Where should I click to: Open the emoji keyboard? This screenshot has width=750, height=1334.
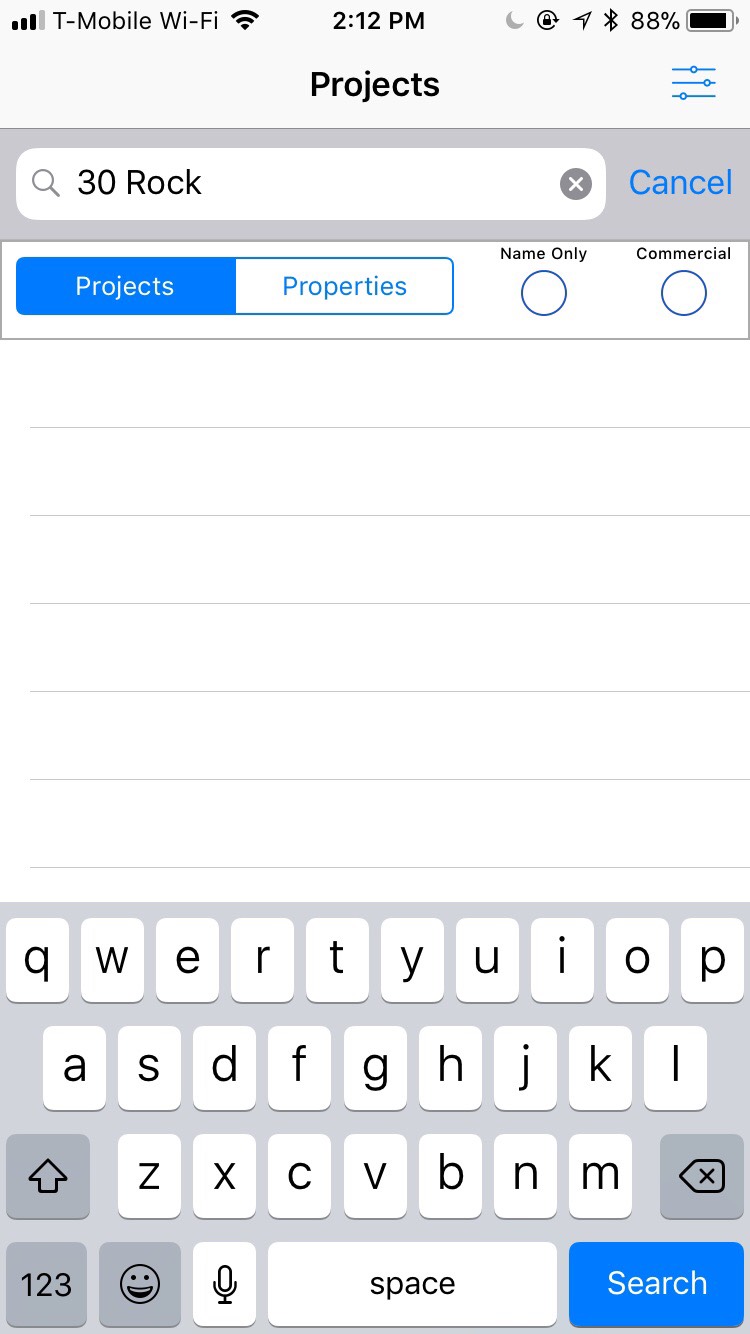click(140, 1283)
